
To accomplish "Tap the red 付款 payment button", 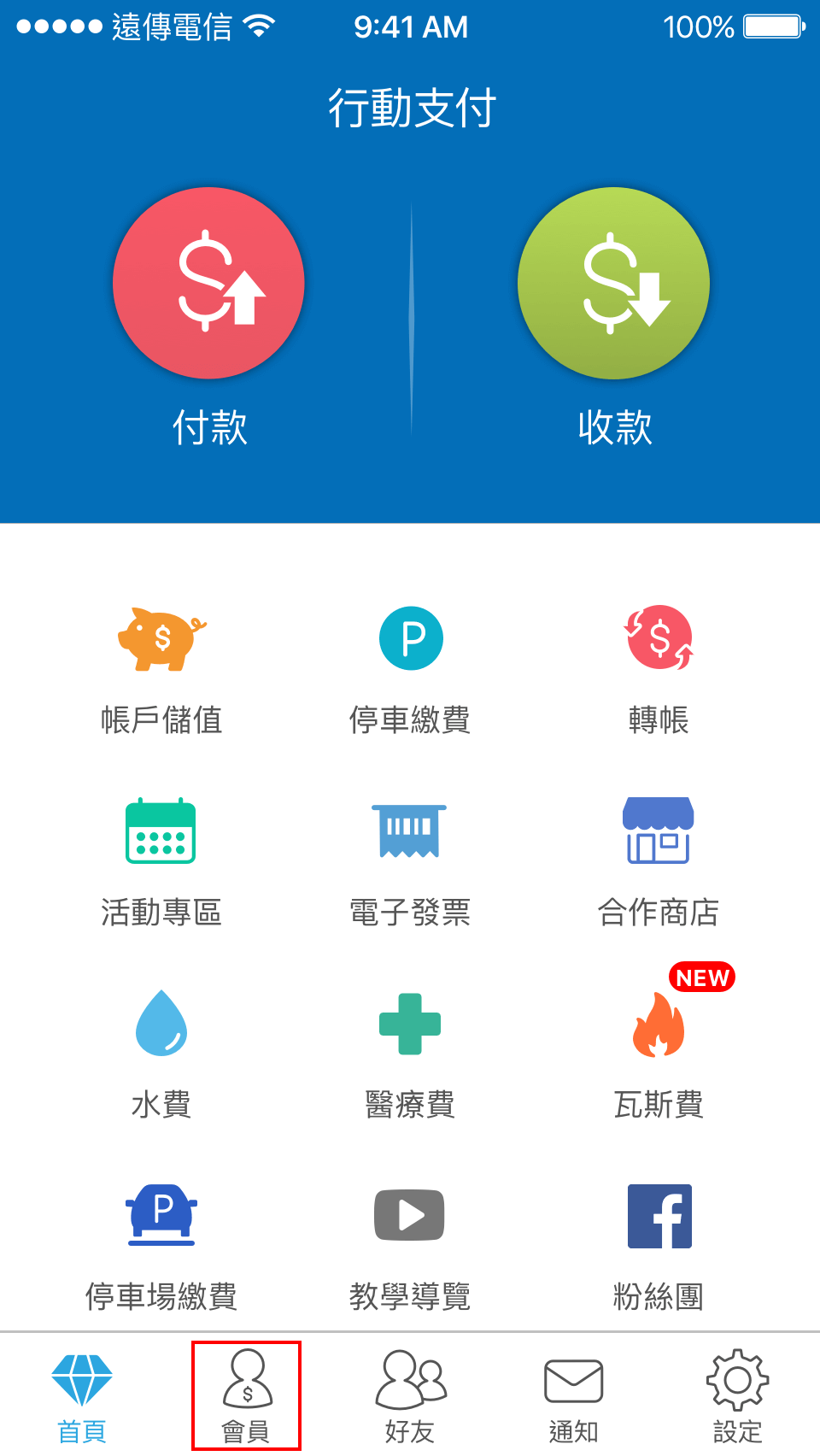I will coord(208,284).
